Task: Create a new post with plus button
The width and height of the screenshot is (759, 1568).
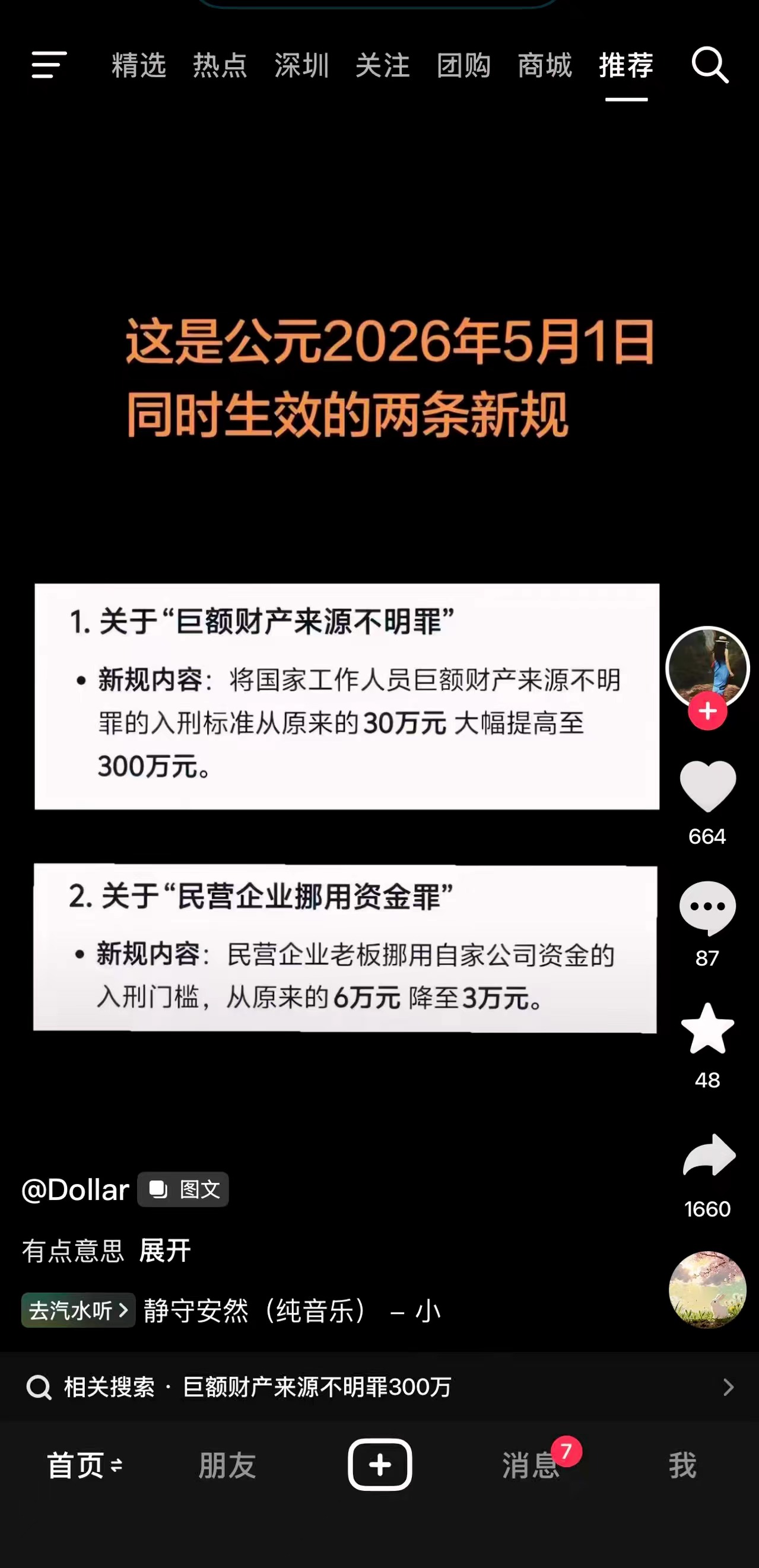Action: pos(380,1465)
